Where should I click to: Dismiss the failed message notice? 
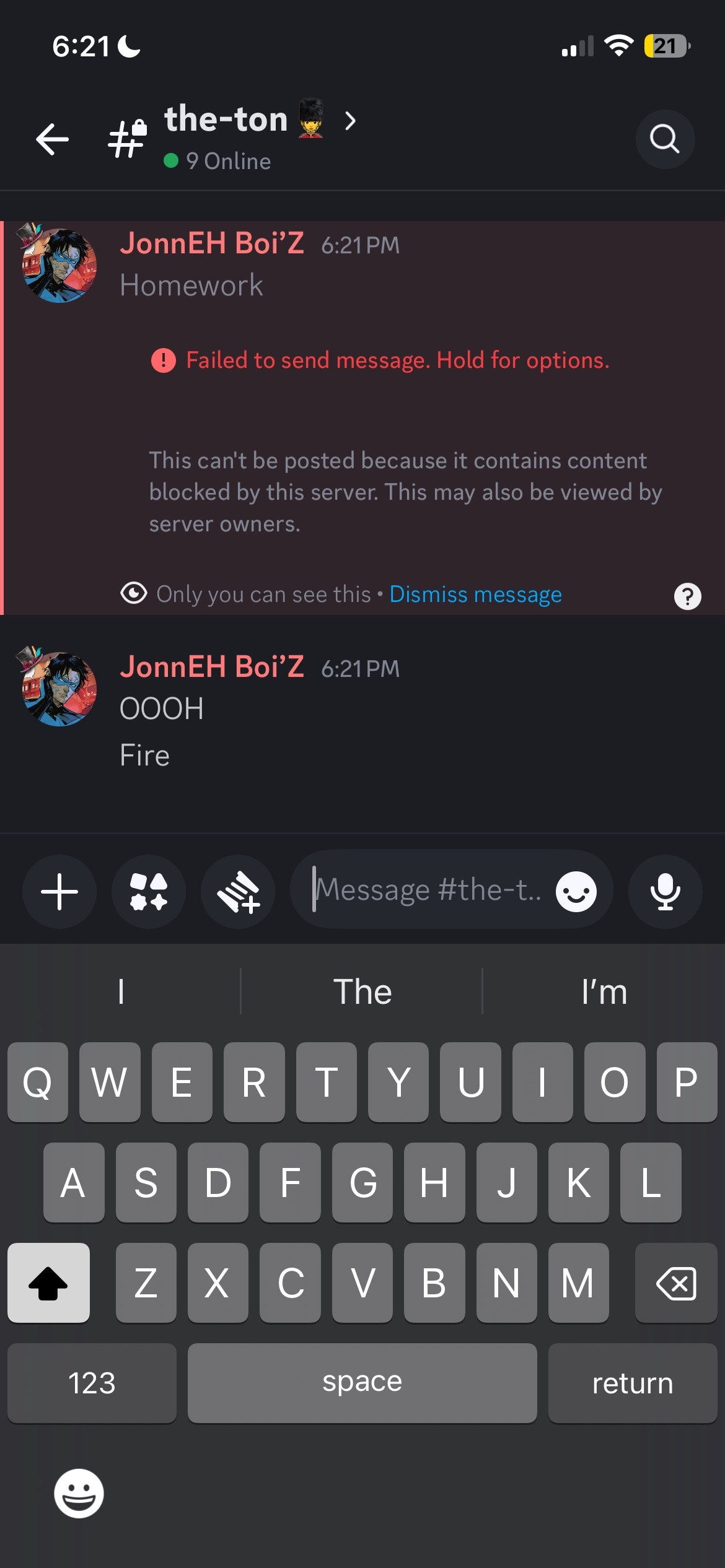click(x=475, y=594)
